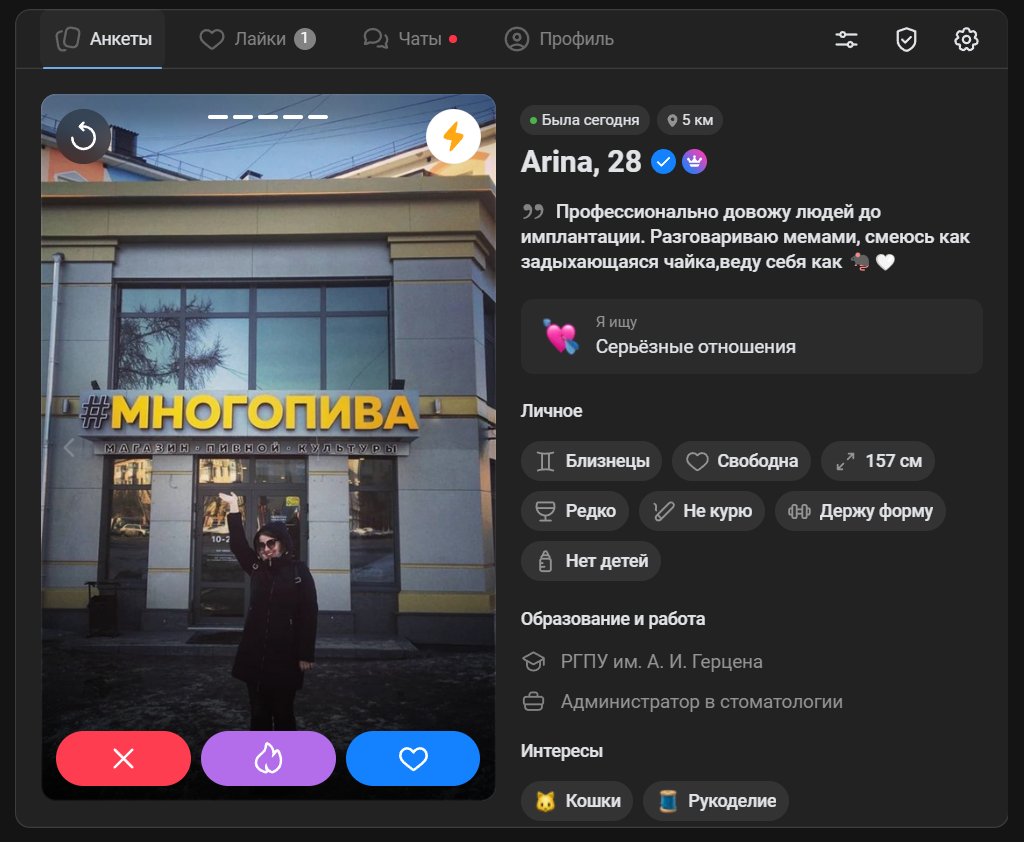Viewport: 1024px width, 842px height.
Task: Switch to the Лайки tab
Action: [x=257, y=39]
